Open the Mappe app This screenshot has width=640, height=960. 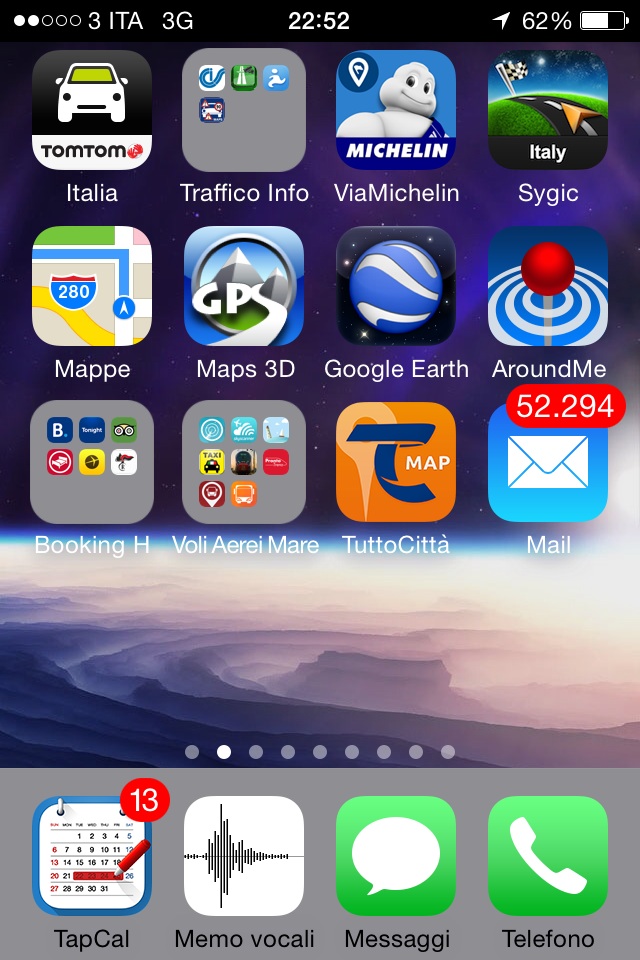point(92,286)
